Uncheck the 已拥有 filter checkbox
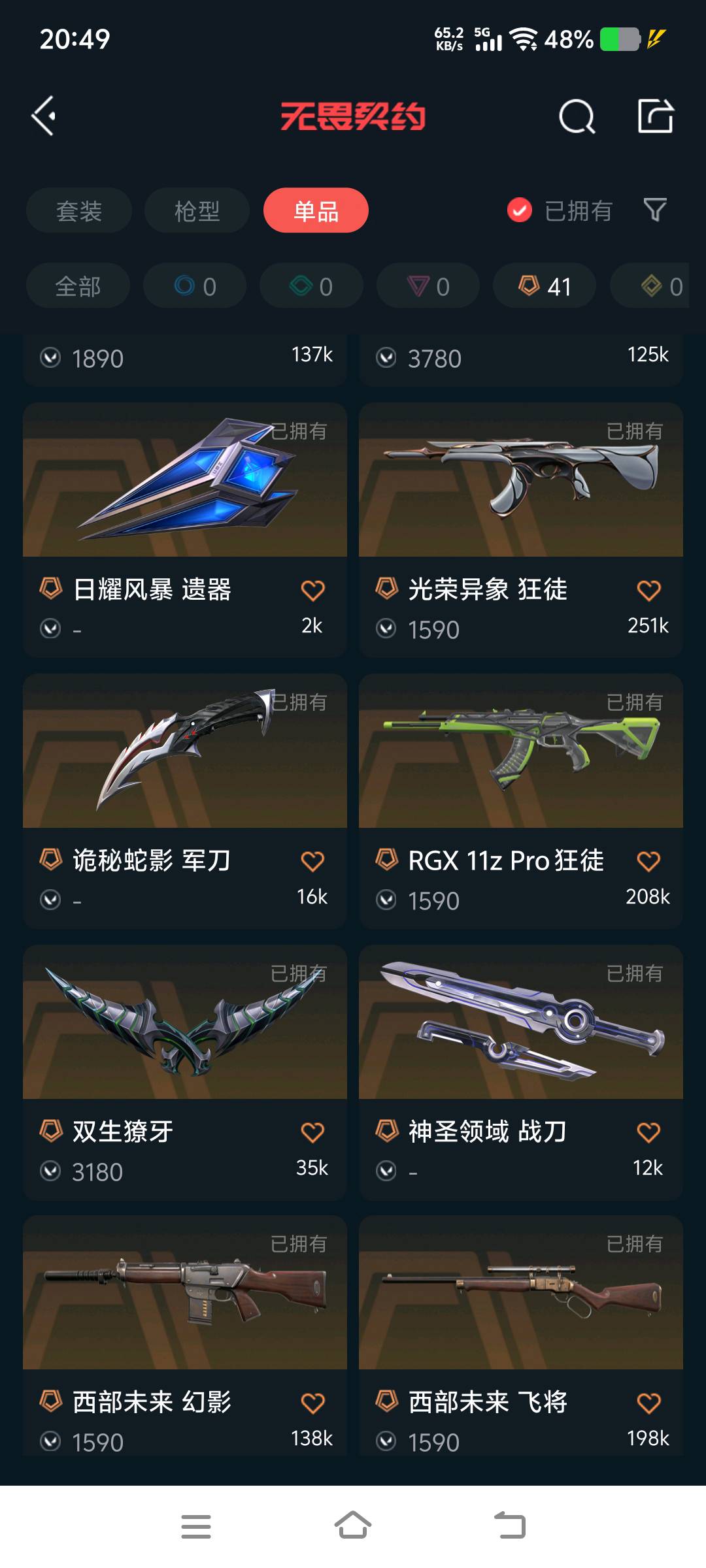The width and height of the screenshot is (706, 1568). [520, 210]
